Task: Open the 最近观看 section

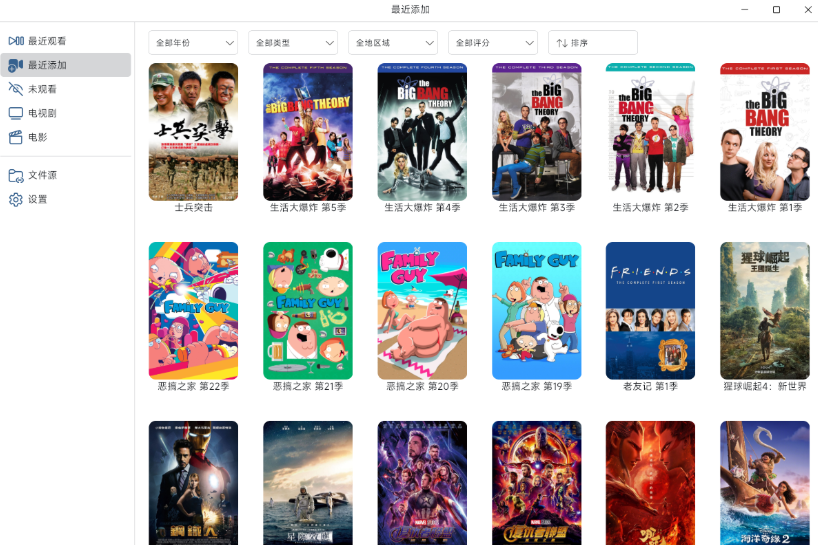Action: pyautogui.click(x=47, y=41)
